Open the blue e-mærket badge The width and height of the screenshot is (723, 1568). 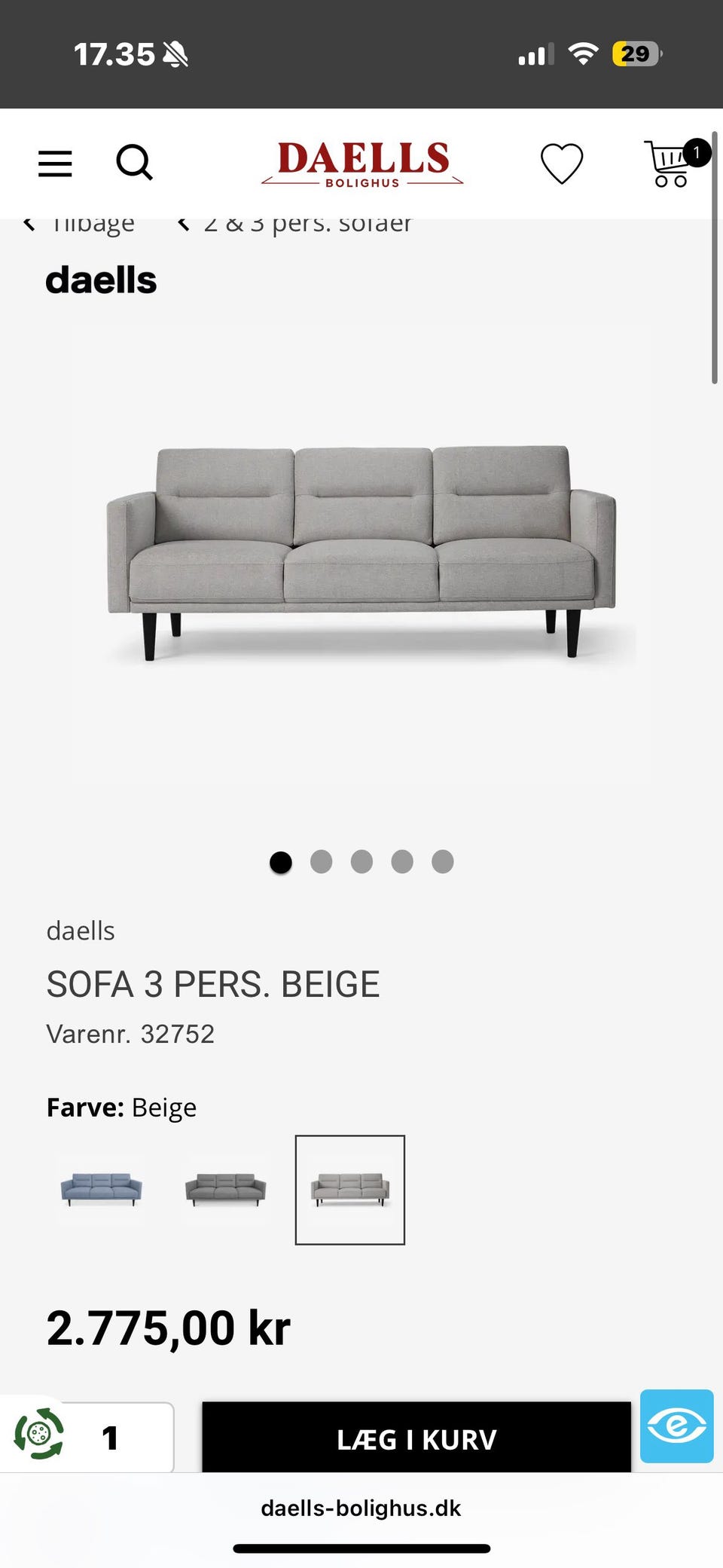676,1426
